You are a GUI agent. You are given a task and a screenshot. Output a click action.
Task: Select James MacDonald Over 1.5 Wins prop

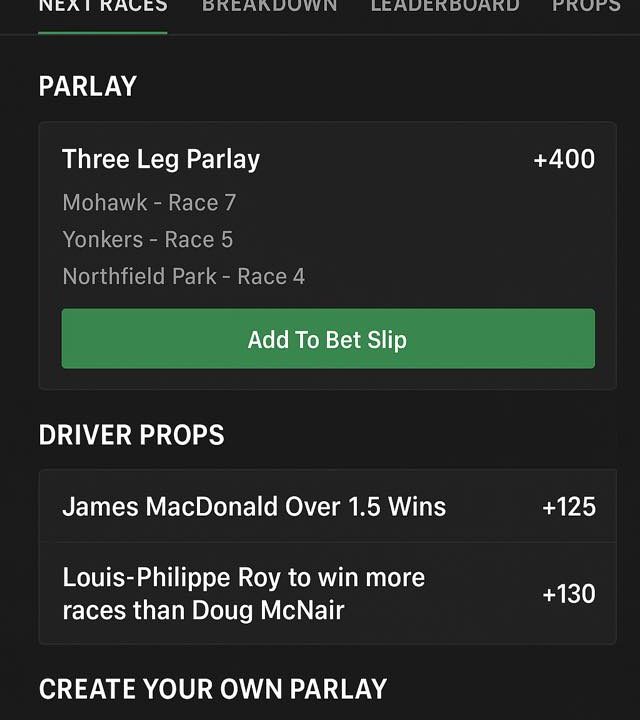328,507
